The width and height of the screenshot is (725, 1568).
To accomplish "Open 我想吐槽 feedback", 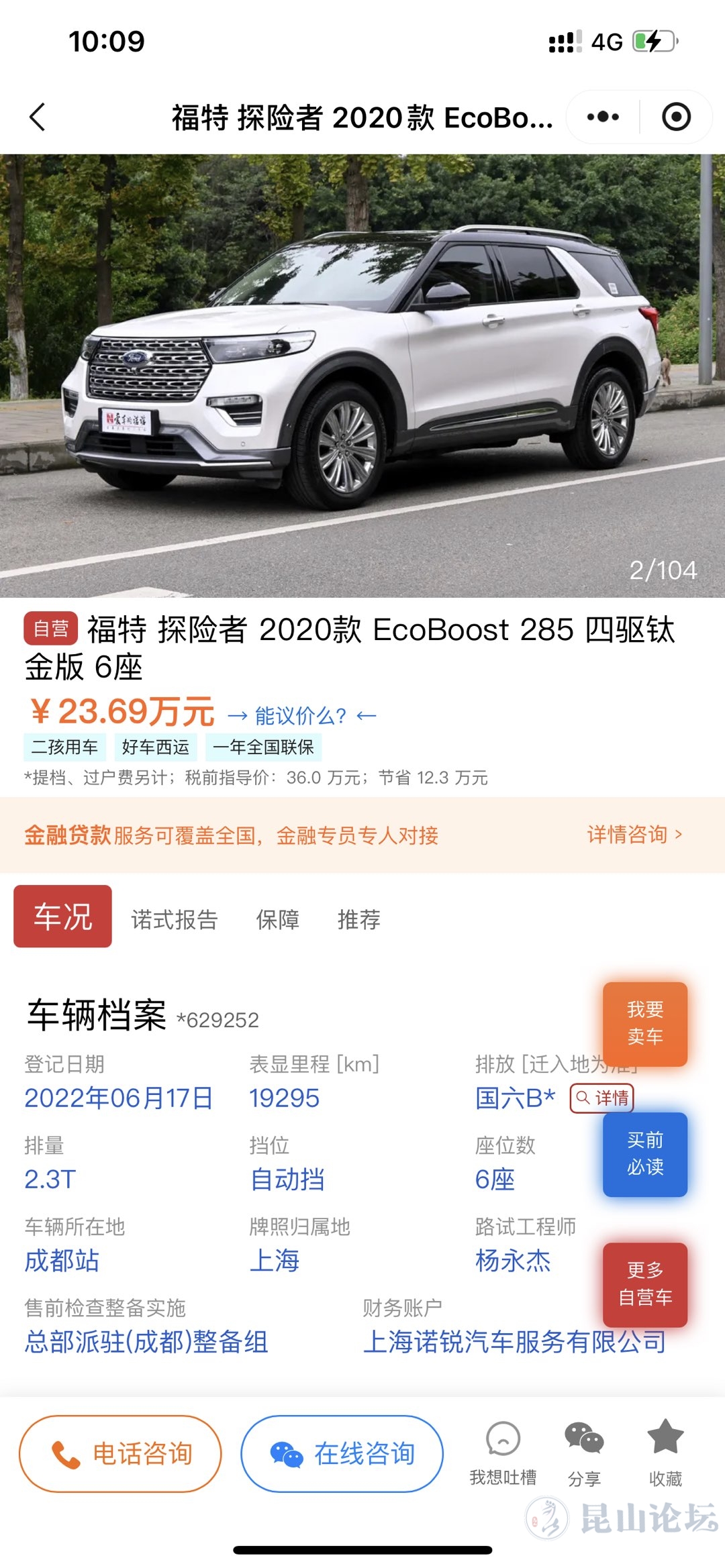I will 503,1453.
